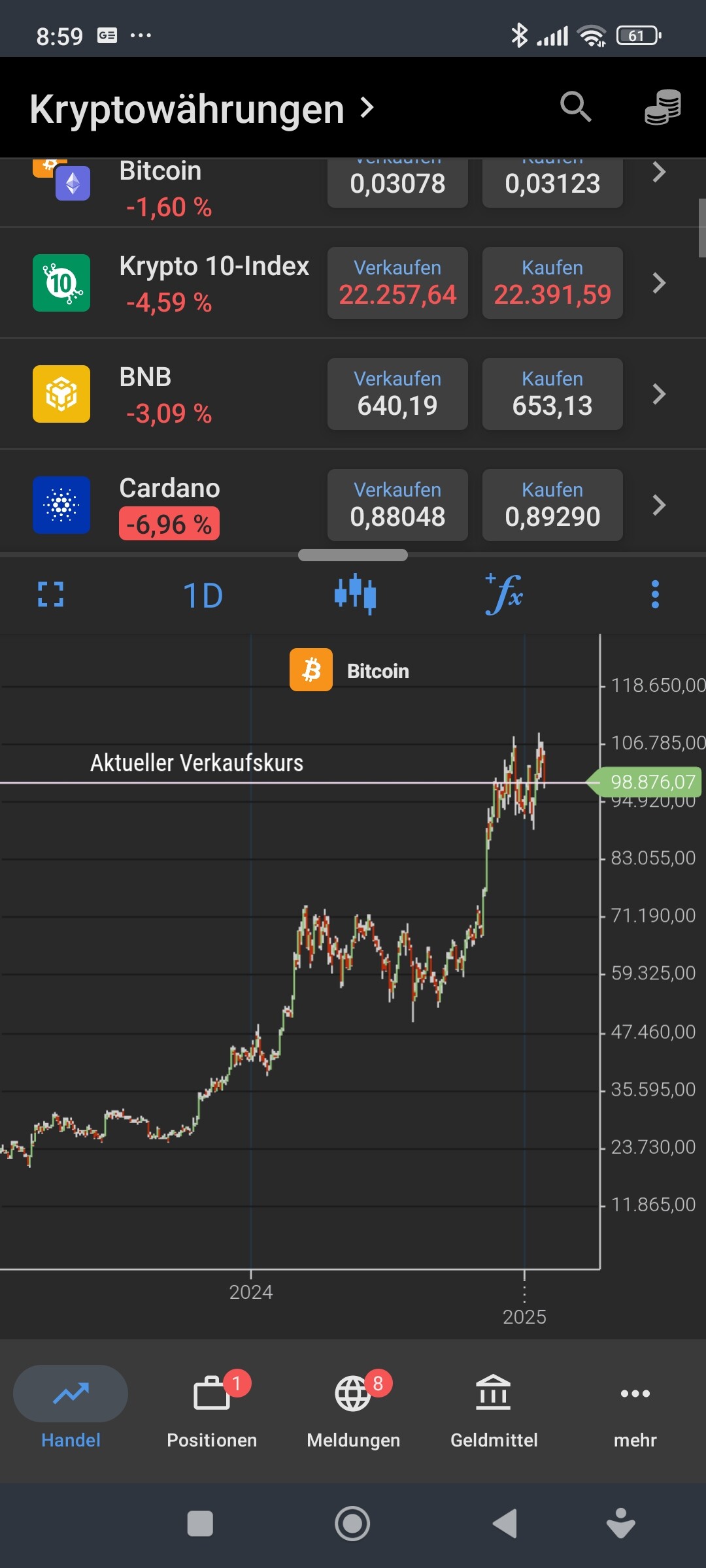The image size is (706, 1568).
Task: Open BNB details chevron
Action: pos(659,394)
